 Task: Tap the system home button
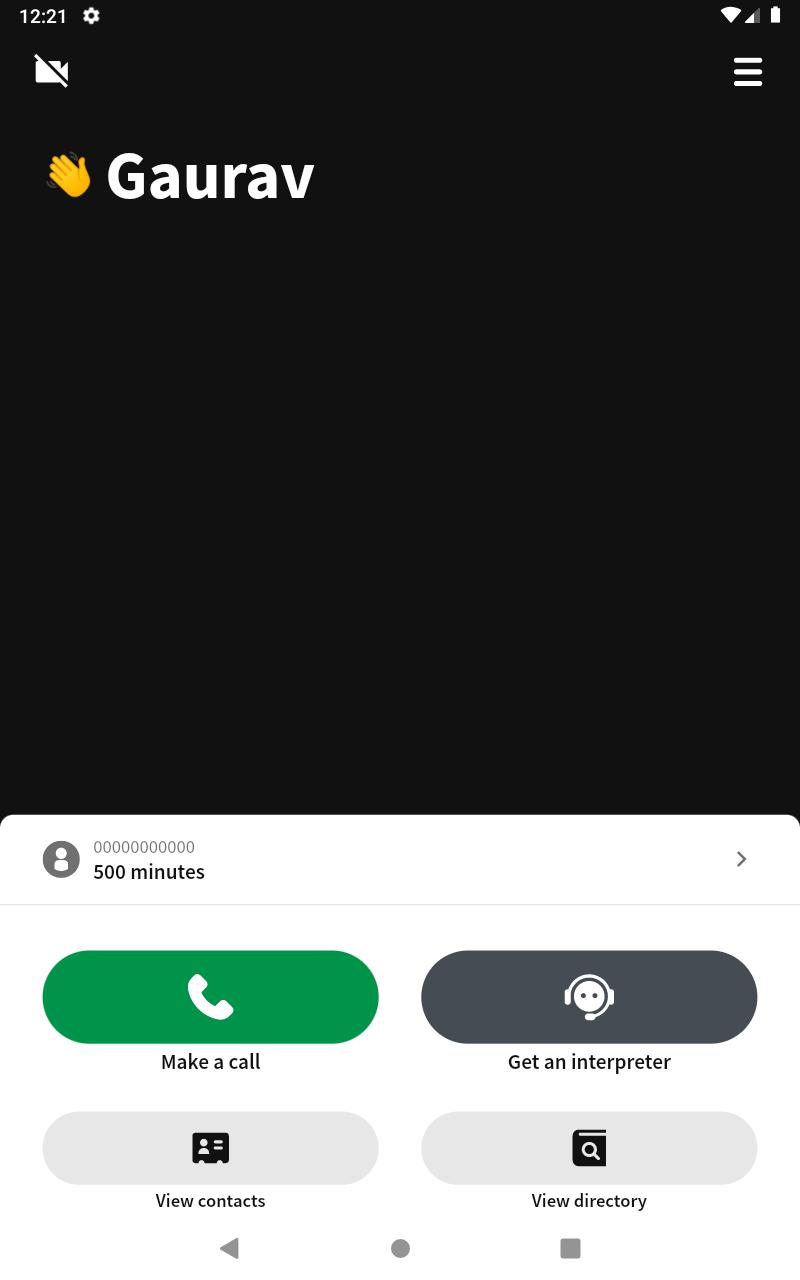pyautogui.click(x=400, y=1248)
